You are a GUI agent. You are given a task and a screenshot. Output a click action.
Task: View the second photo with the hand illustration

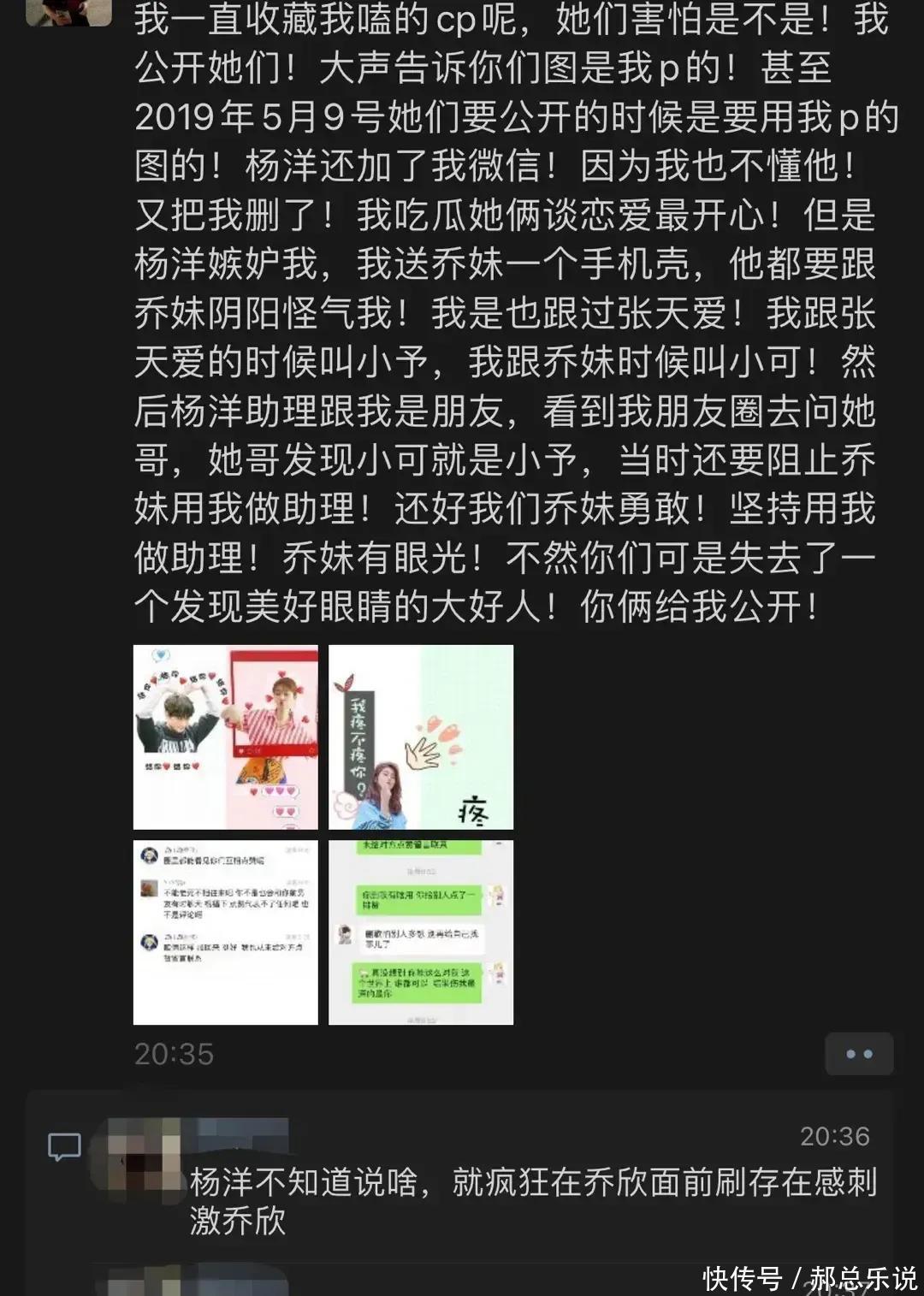click(x=421, y=737)
